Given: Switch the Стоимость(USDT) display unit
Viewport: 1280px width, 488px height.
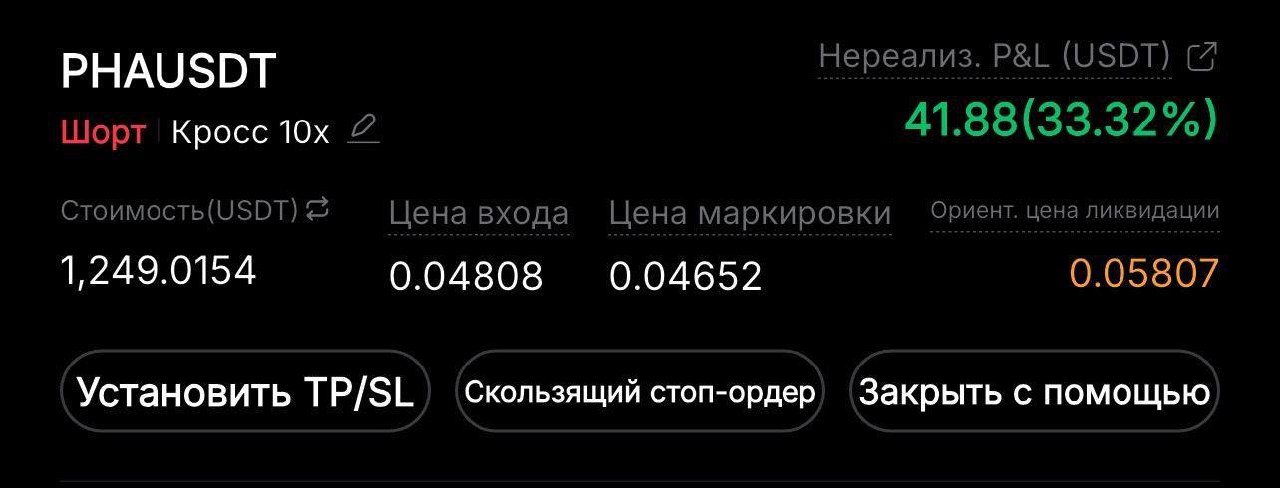Looking at the screenshot, I should pyautogui.click(x=317, y=209).
